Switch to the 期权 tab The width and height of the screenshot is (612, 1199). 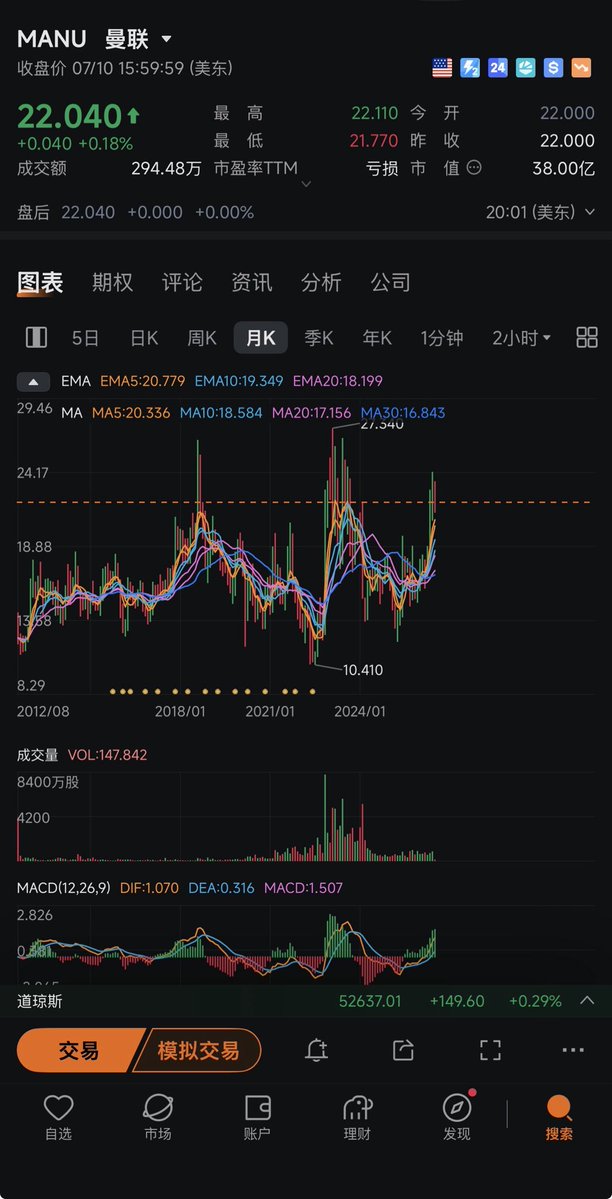(x=112, y=282)
